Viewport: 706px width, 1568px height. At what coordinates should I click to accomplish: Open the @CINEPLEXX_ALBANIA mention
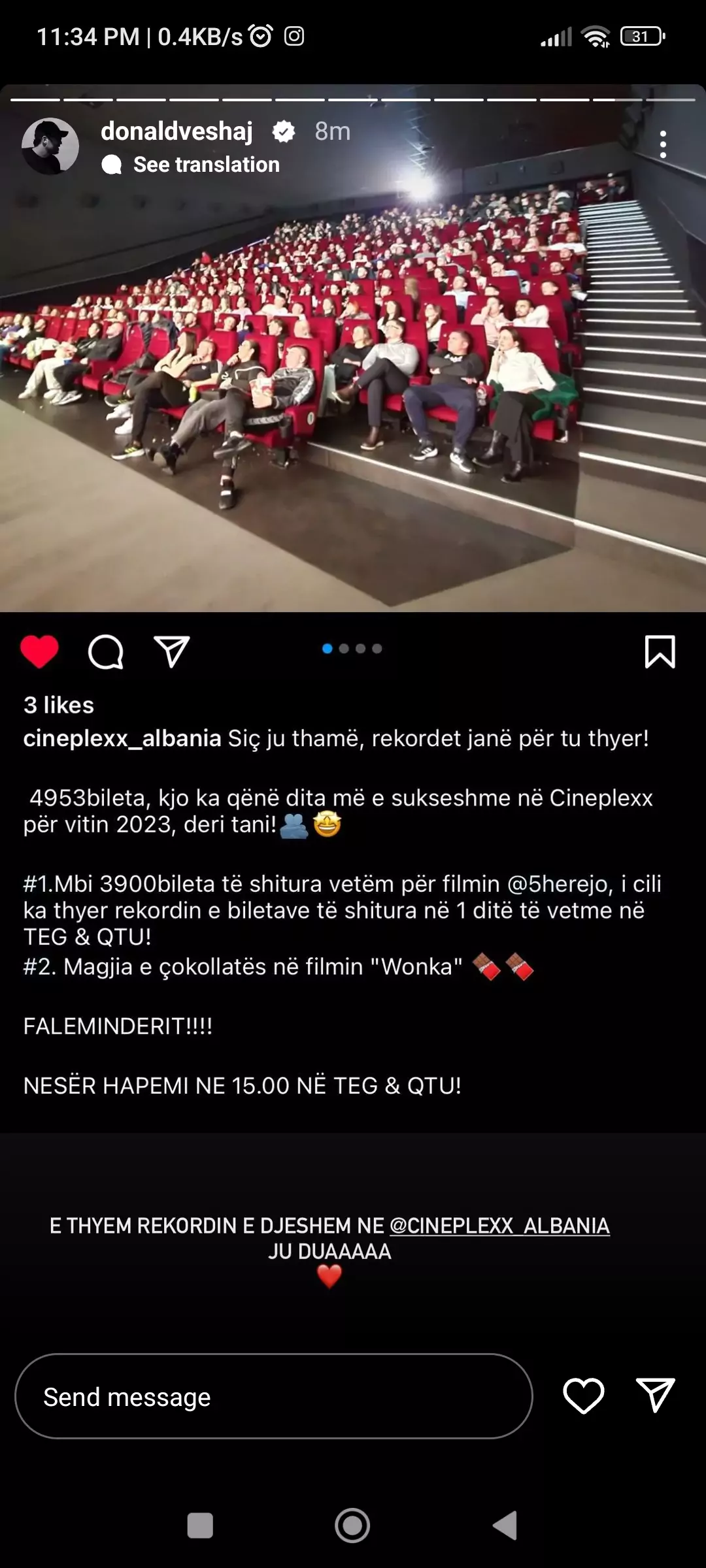pos(499,1226)
